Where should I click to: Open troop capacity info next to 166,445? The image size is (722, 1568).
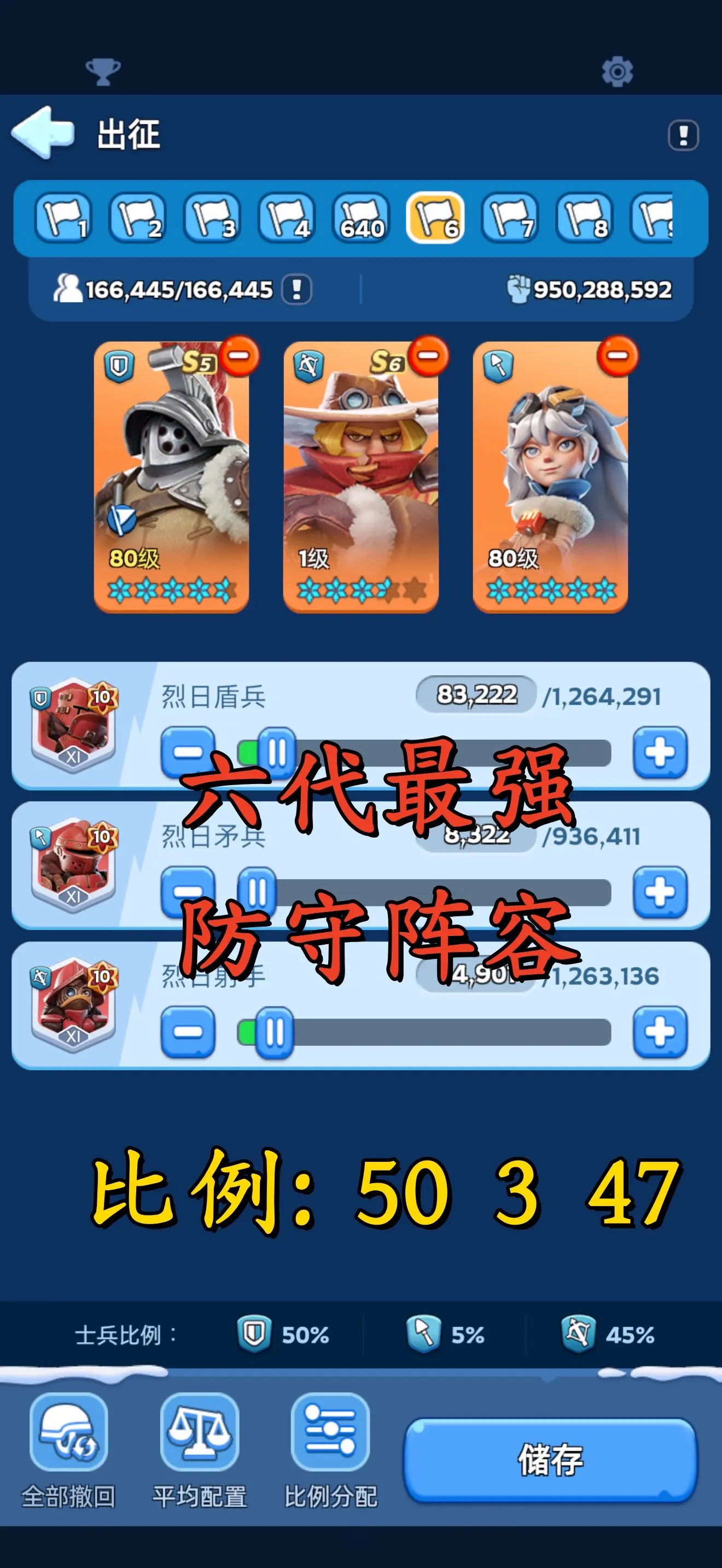point(296,289)
